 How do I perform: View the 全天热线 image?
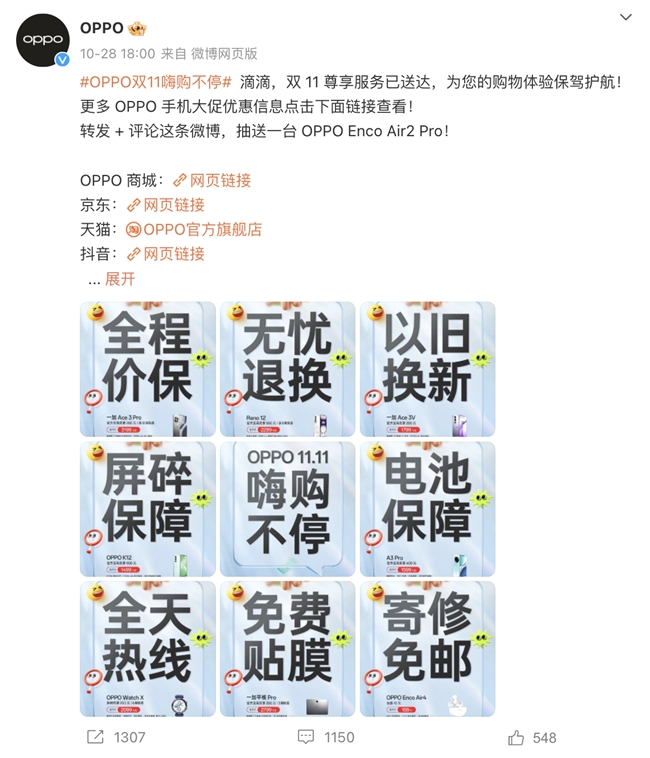147,648
